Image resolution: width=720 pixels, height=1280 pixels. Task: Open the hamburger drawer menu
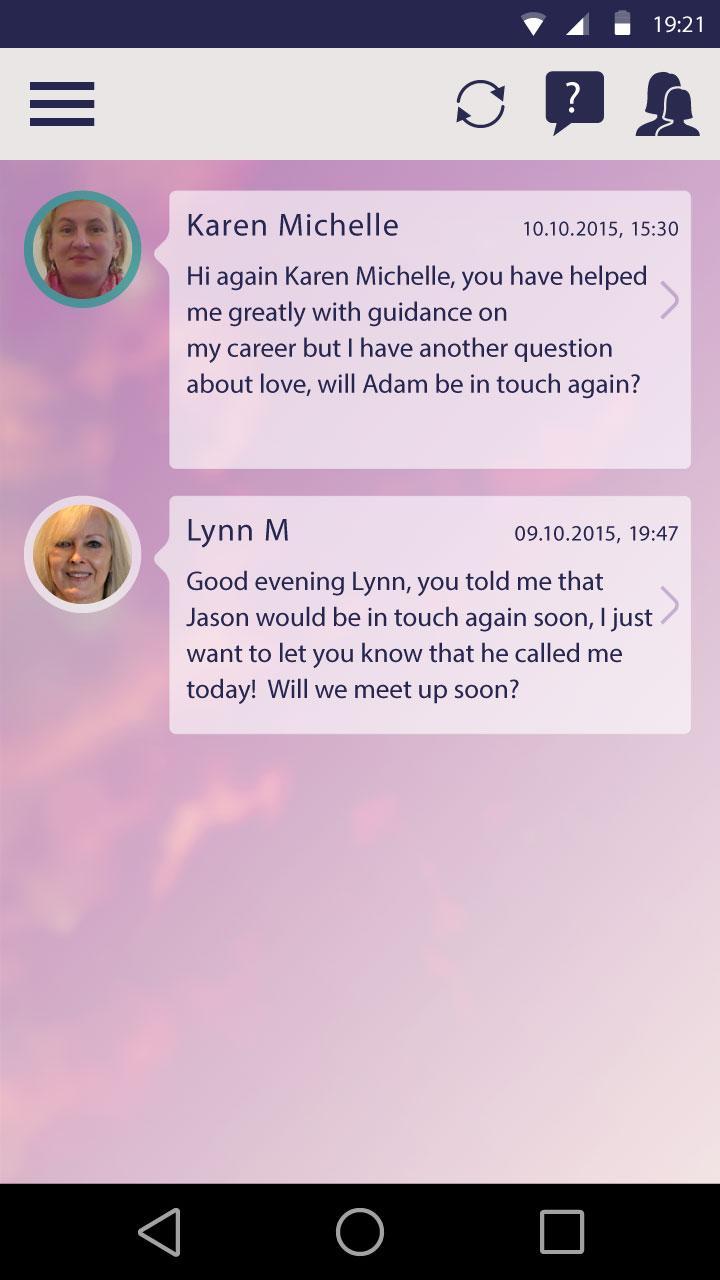click(62, 104)
